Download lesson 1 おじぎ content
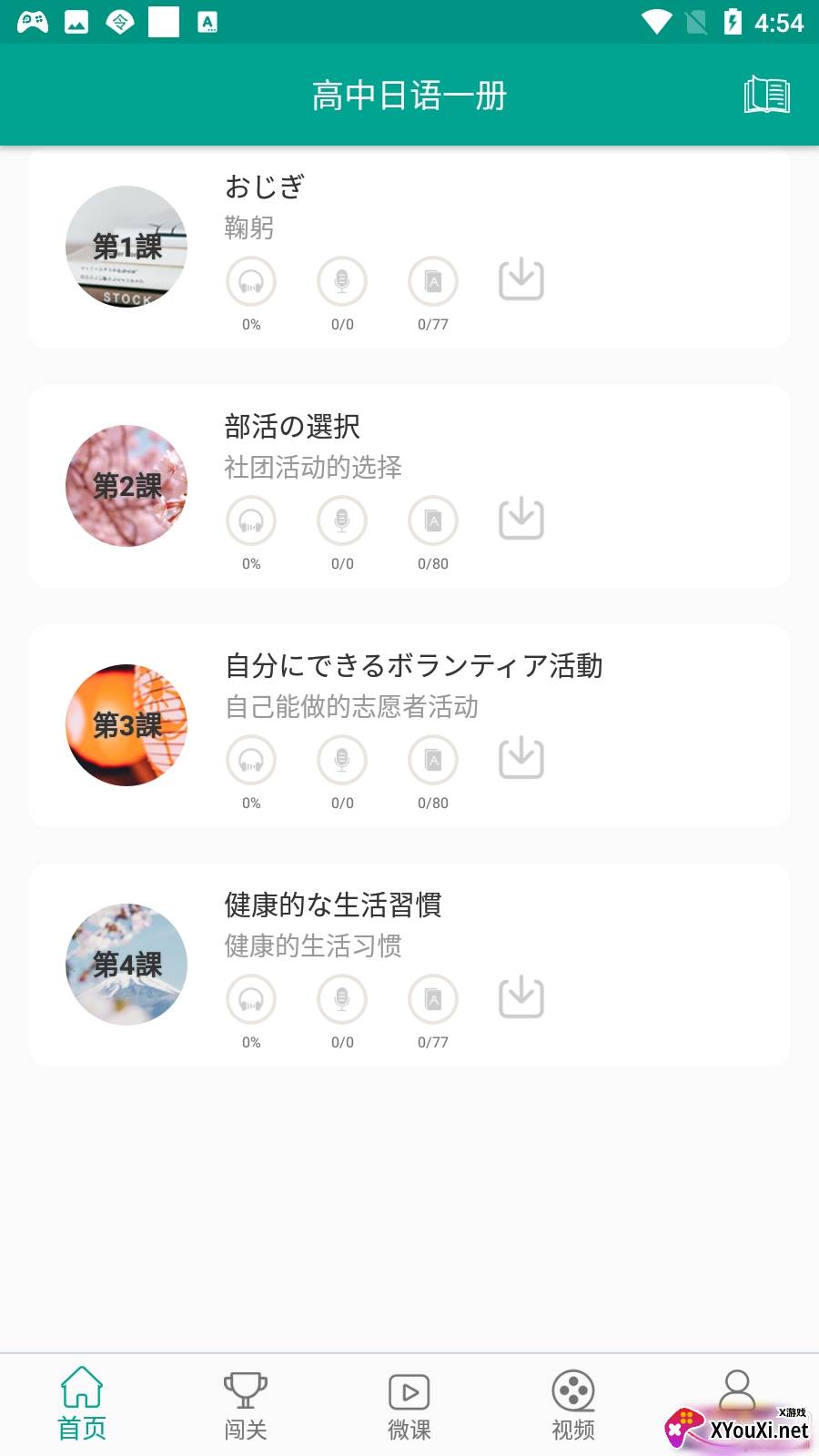The height and width of the screenshot is (1456, 819). (x=521, y=279)
